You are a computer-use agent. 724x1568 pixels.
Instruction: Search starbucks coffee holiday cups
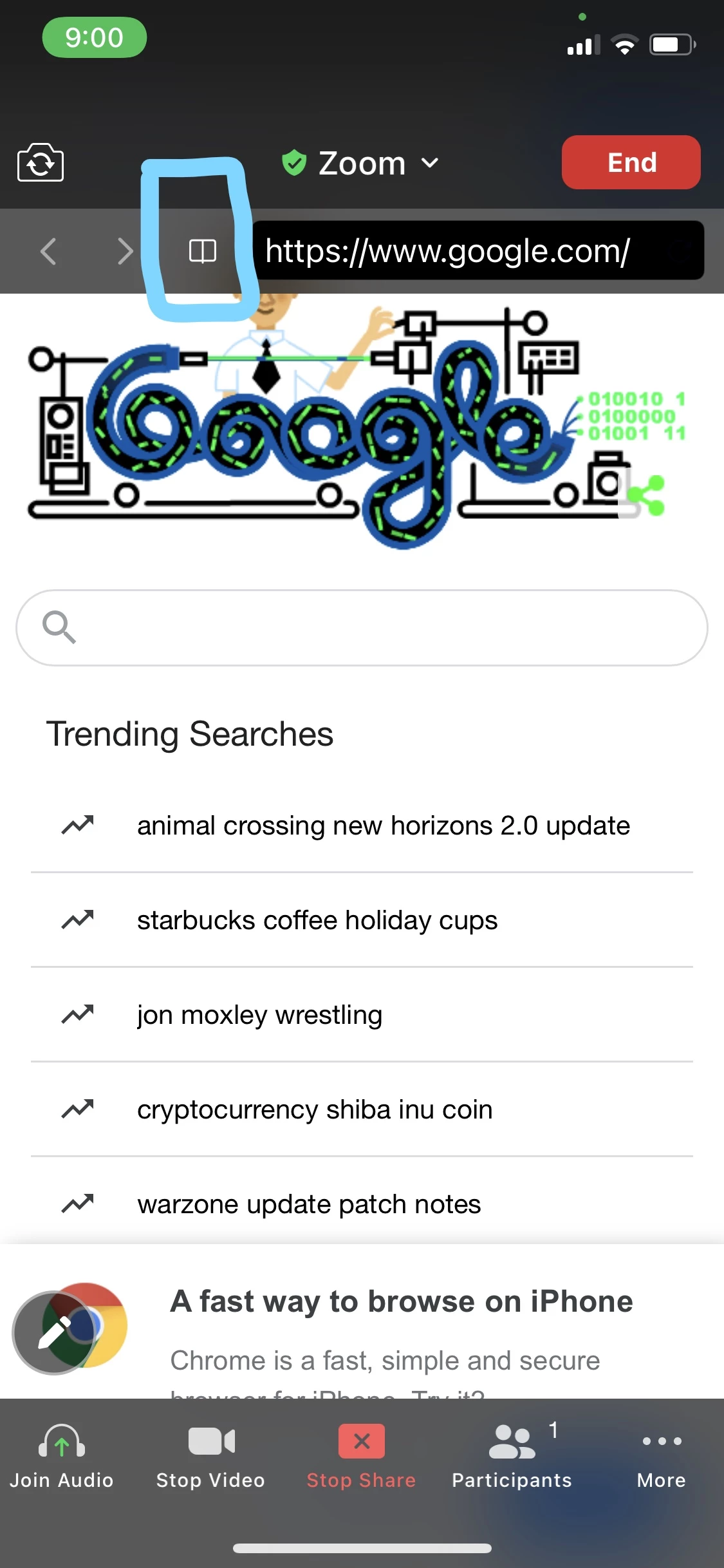click(x=317, y=920)
